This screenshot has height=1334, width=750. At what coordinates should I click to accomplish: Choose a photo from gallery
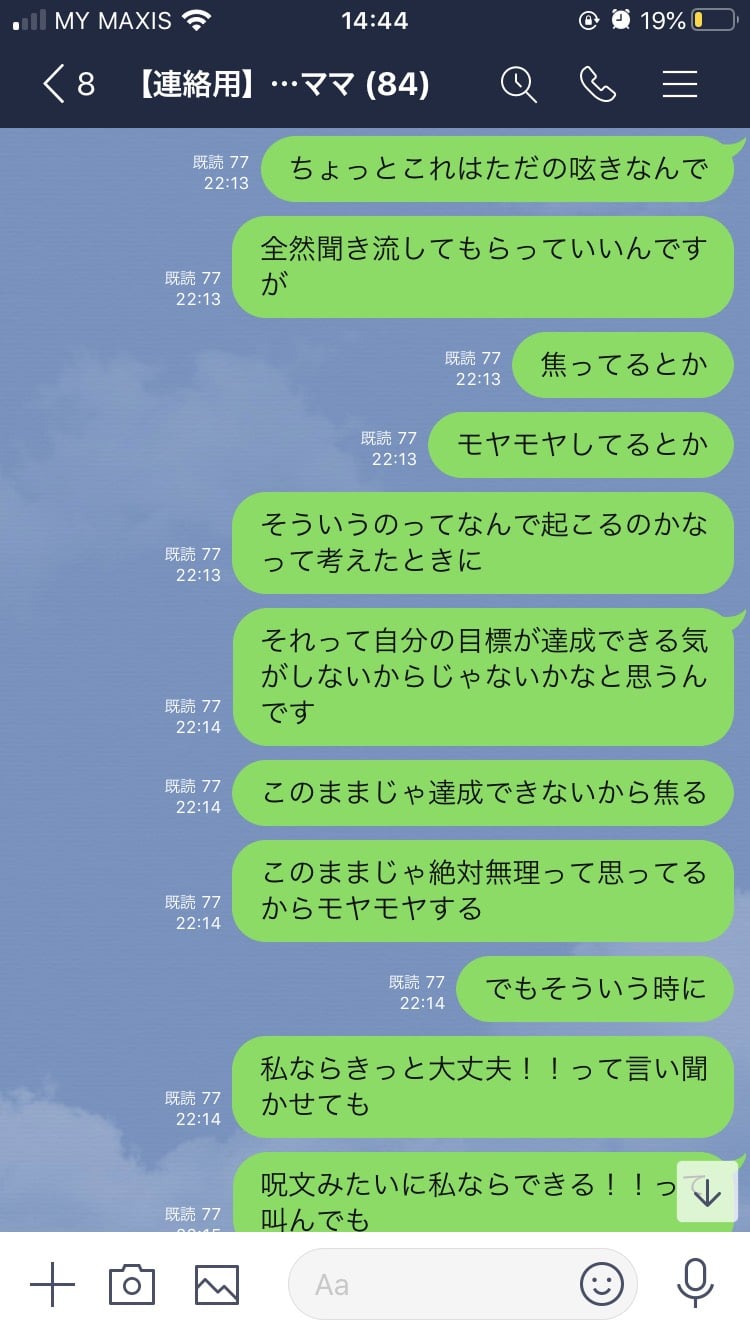[x=216, y=1284]
